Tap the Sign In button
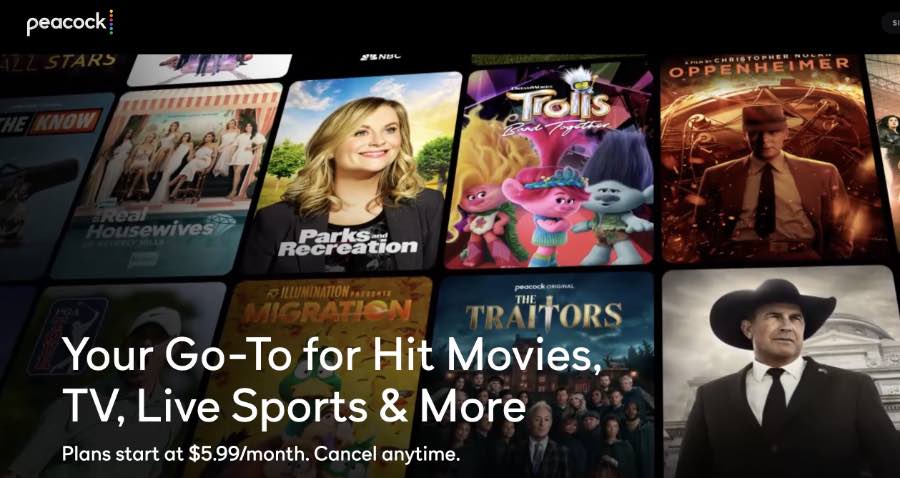The height and width of the screenshot is (478, 900). [891, 22]
